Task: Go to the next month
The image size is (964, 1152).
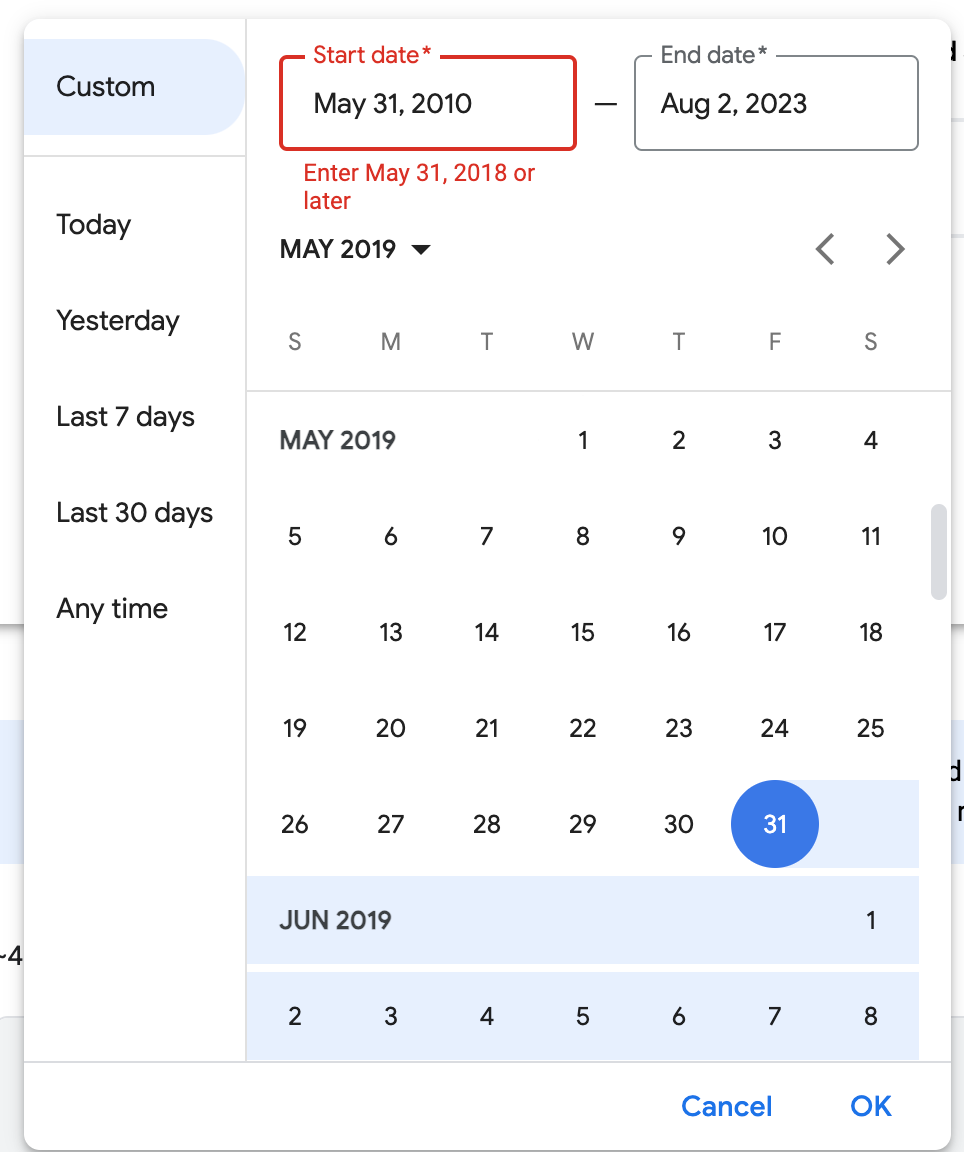Action: tap(895, 249)
